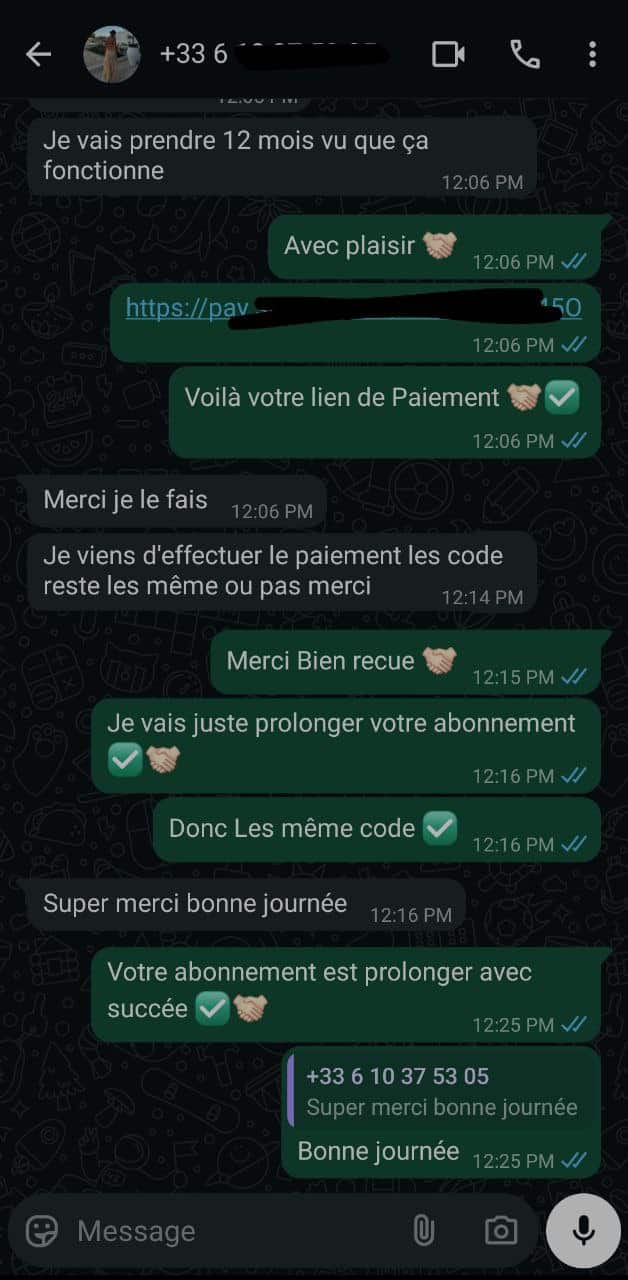The width and height of the screenshot is (628, 1280).
Task: Jump to the quoted Super merci message
Action: tap(441, 1092)
